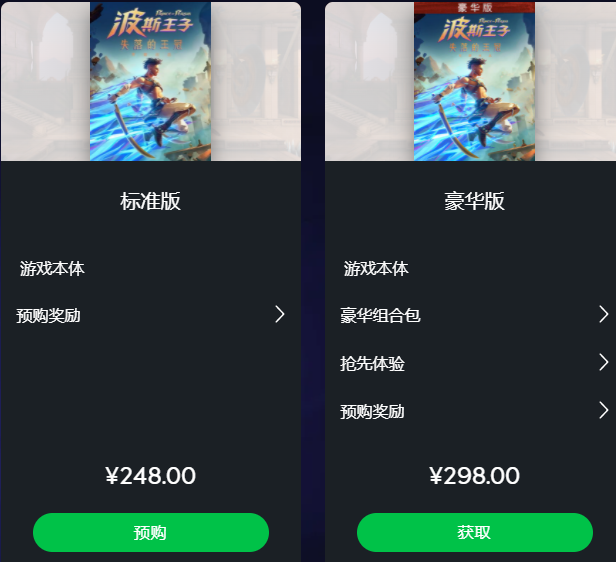This screenshot has height=562, width=616.
Task: Tap the 预购 button for 标准版
Action: (150, 532)
